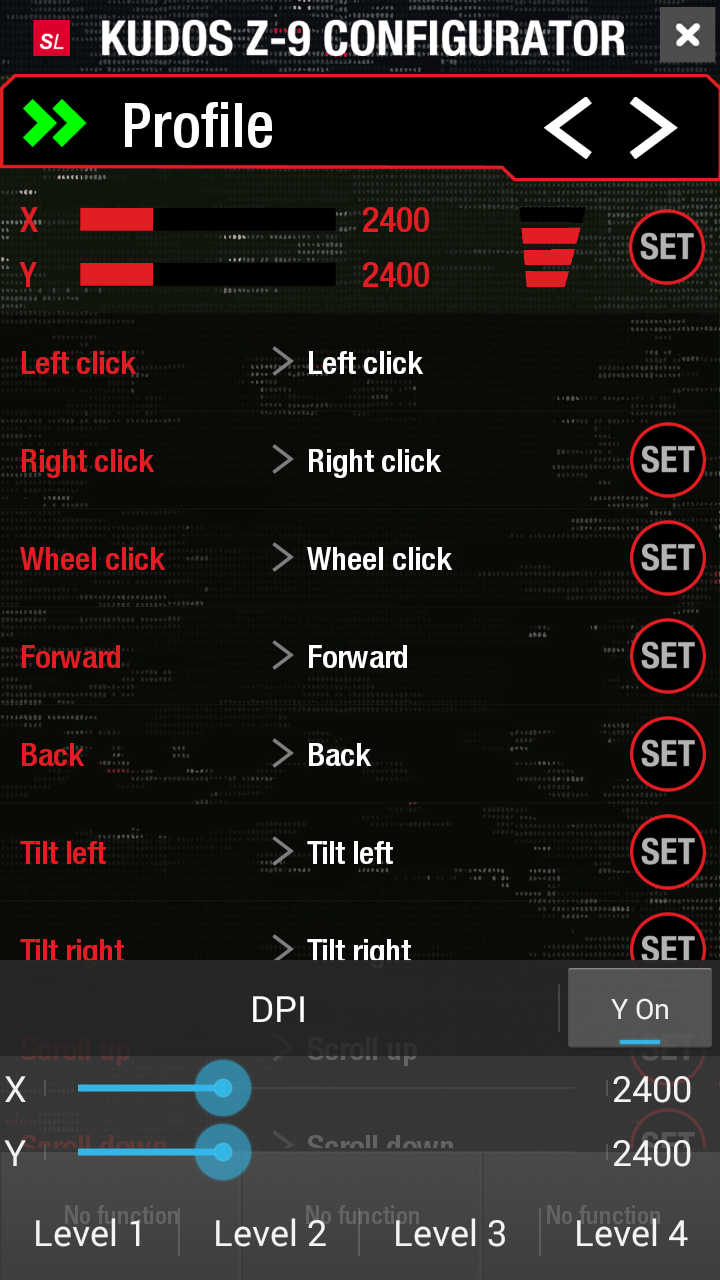Select DPI Level 4
The height and width of the screenshot is (1280, 720).
[631, 1233]
